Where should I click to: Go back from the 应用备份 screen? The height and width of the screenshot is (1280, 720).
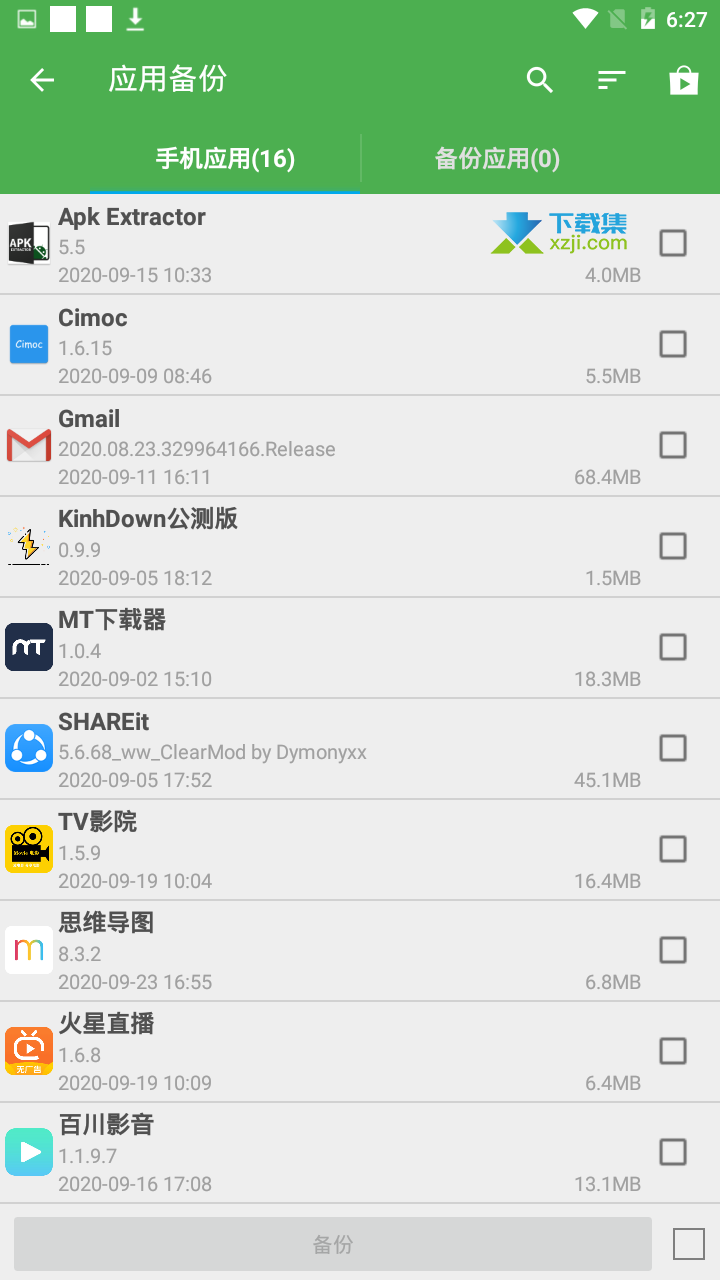tap(42, 80)
